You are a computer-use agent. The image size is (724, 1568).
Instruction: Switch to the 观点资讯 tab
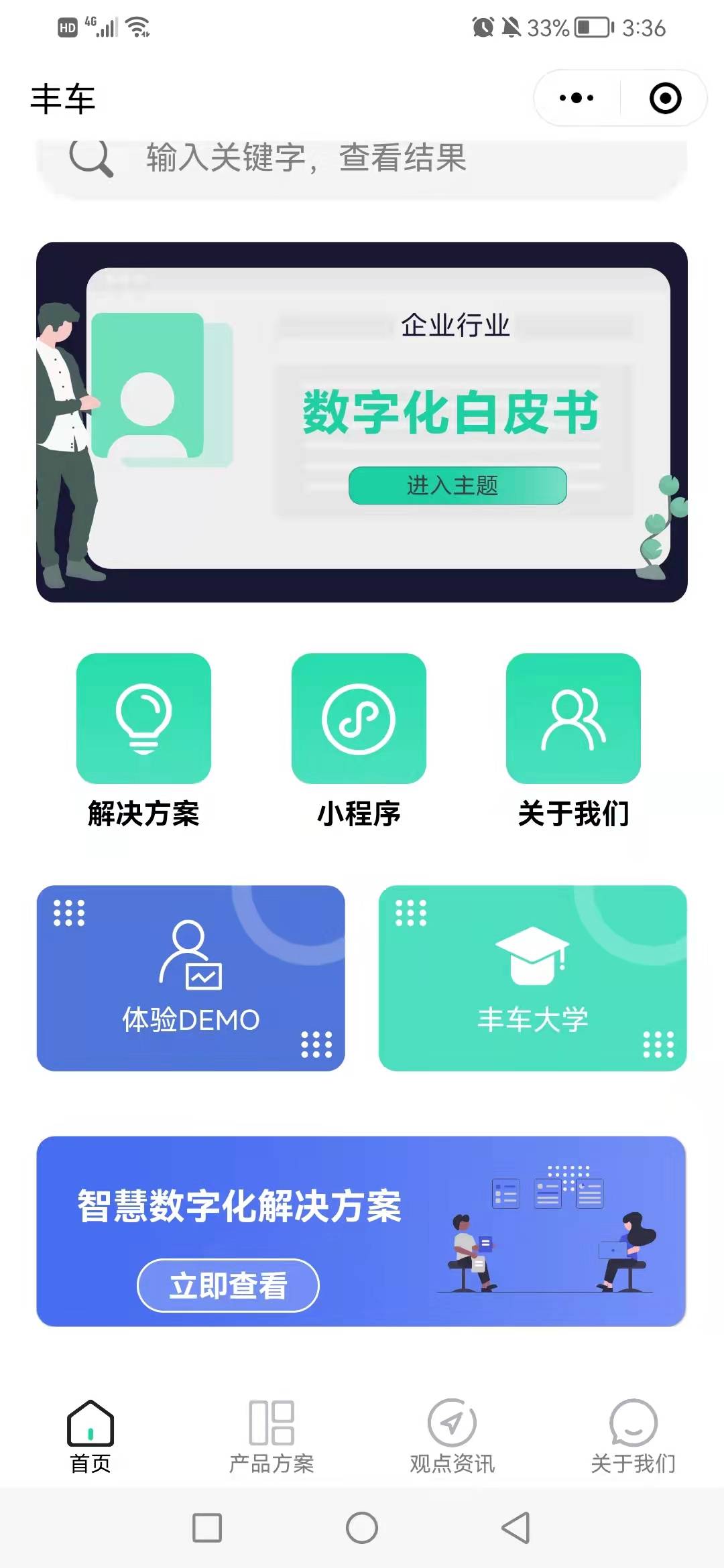(x=452, y=1435)
